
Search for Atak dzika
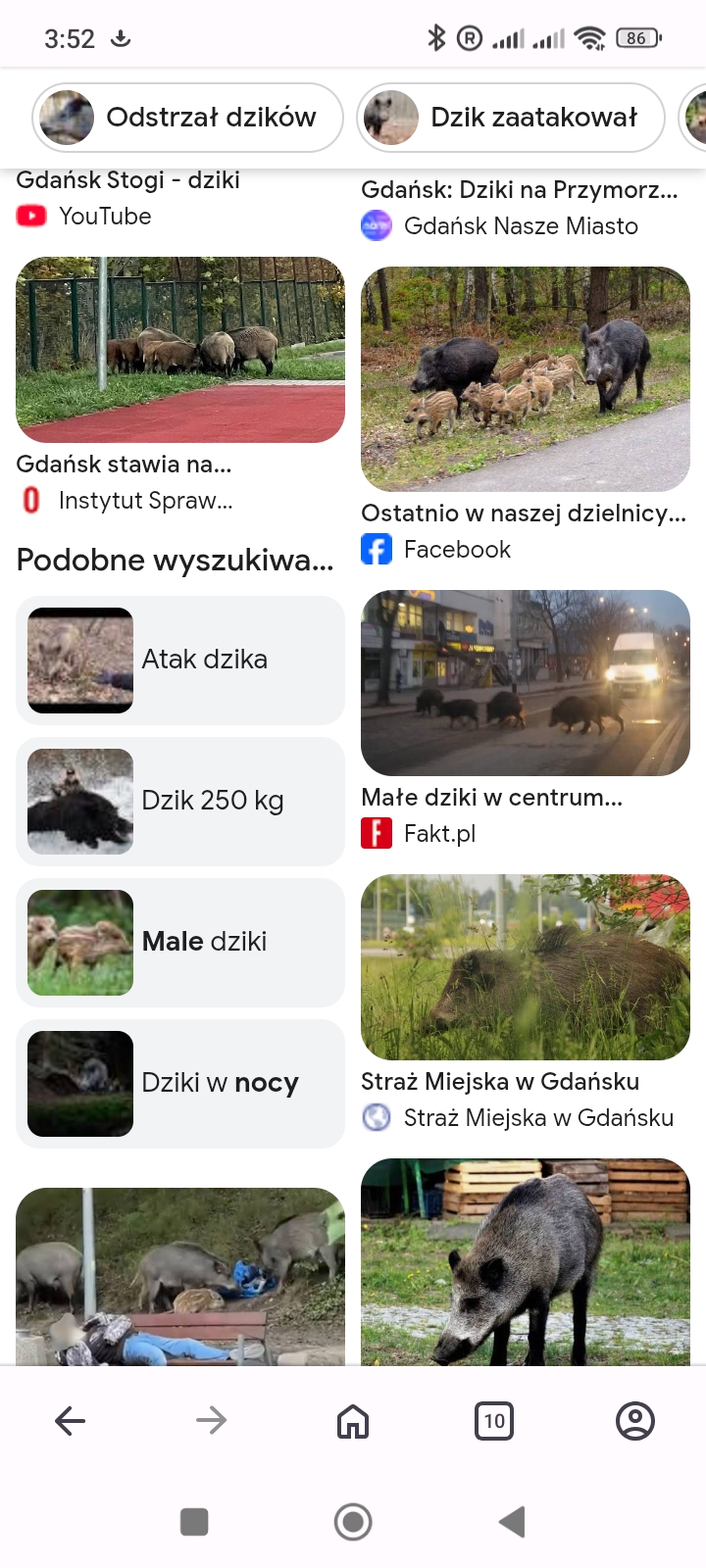[180, 661]
